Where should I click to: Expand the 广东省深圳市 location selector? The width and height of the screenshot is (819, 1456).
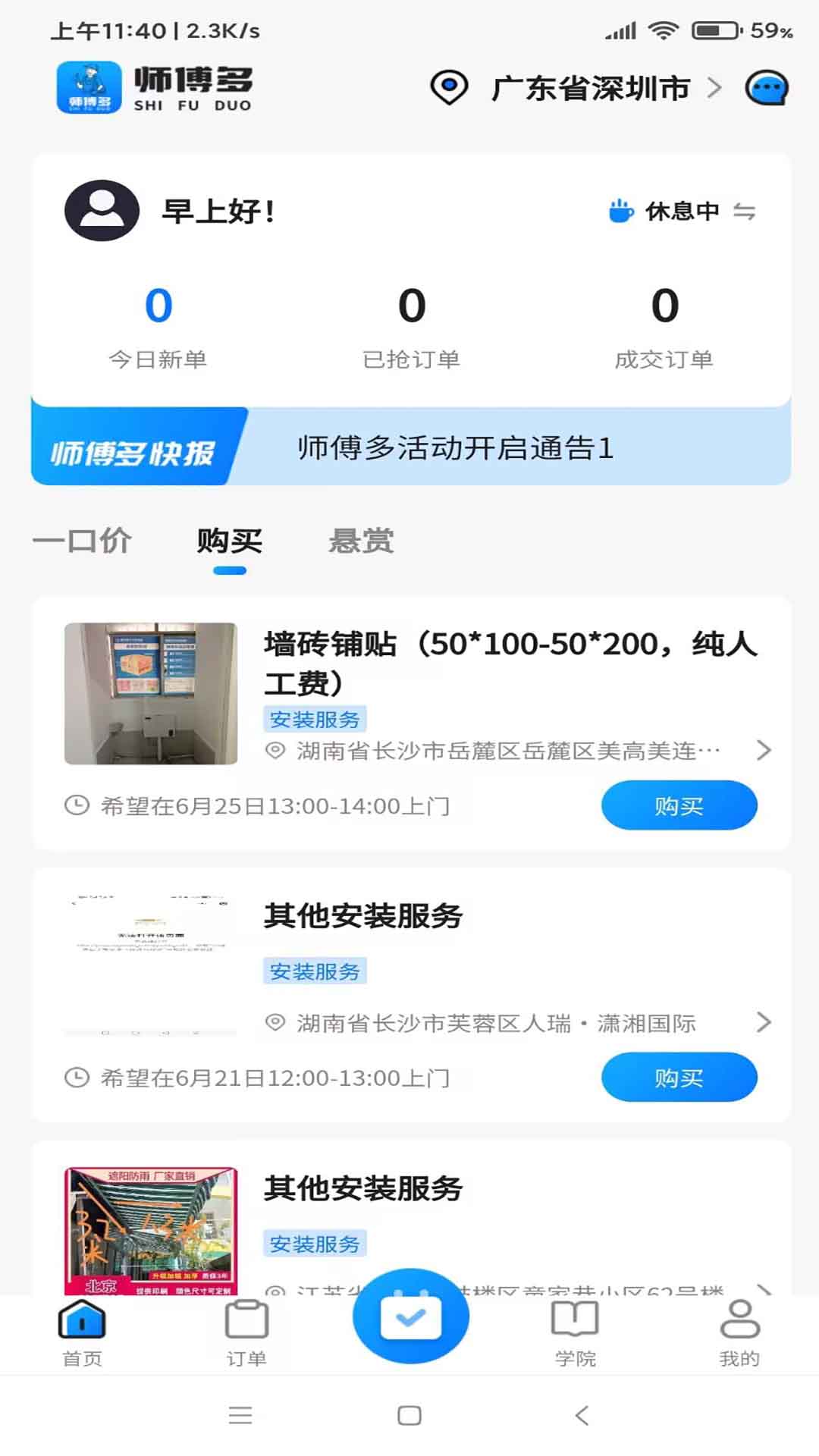(590, 88)
